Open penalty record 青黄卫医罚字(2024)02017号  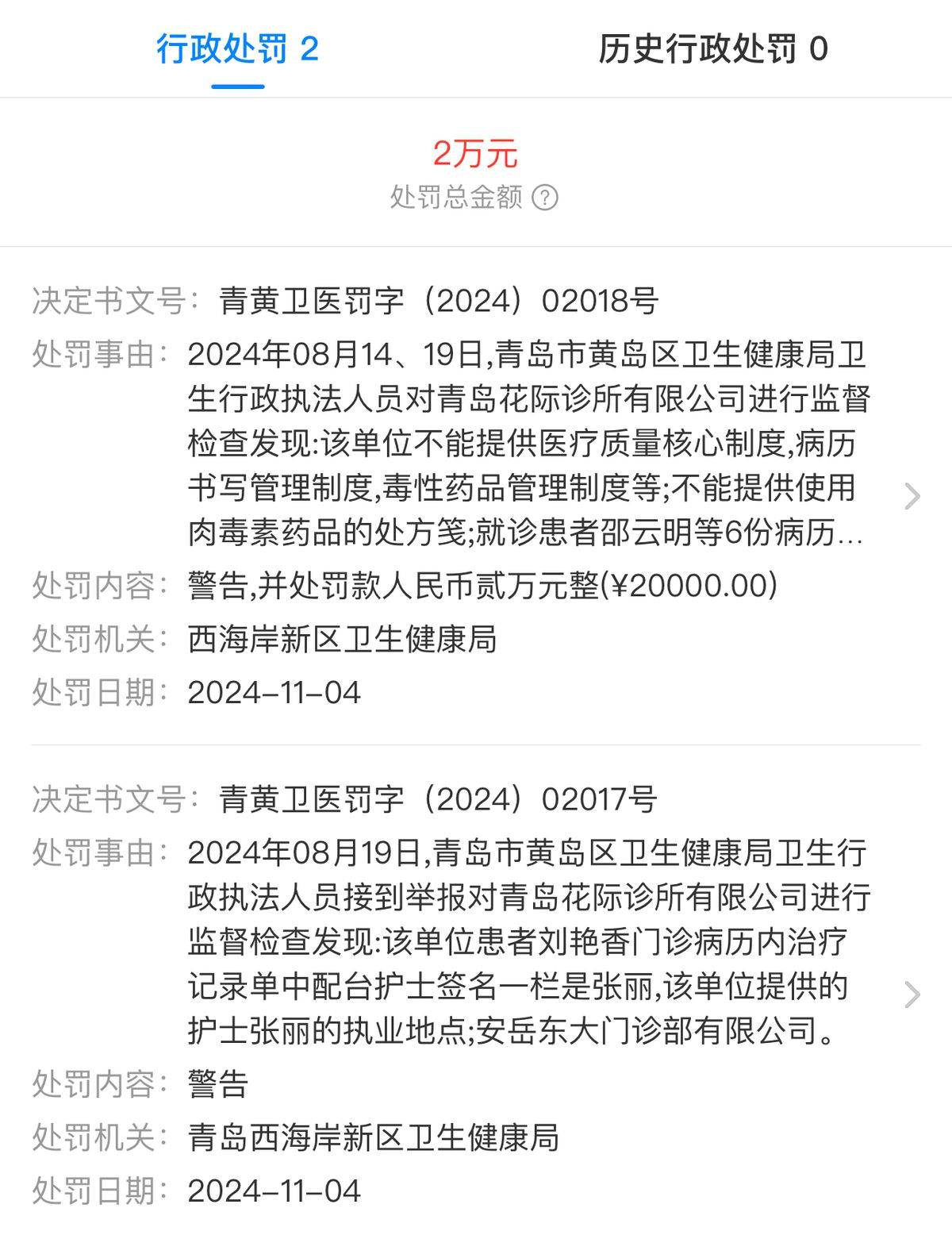click(912, 994)
